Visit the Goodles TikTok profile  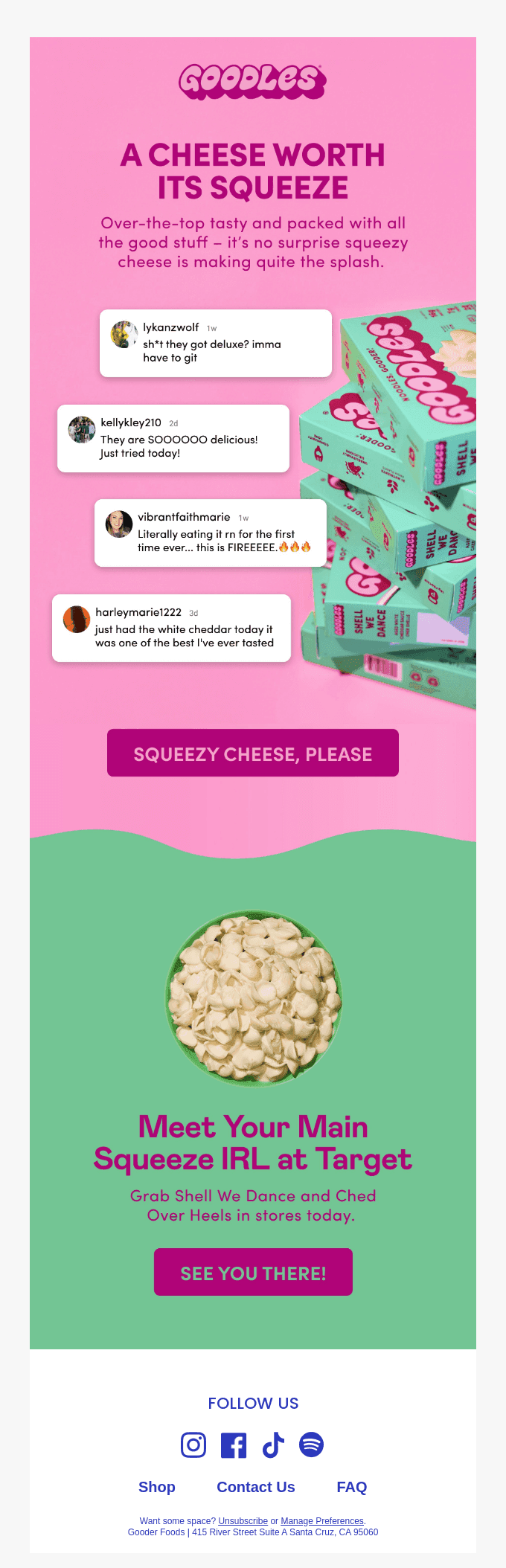coord(273,1445)
